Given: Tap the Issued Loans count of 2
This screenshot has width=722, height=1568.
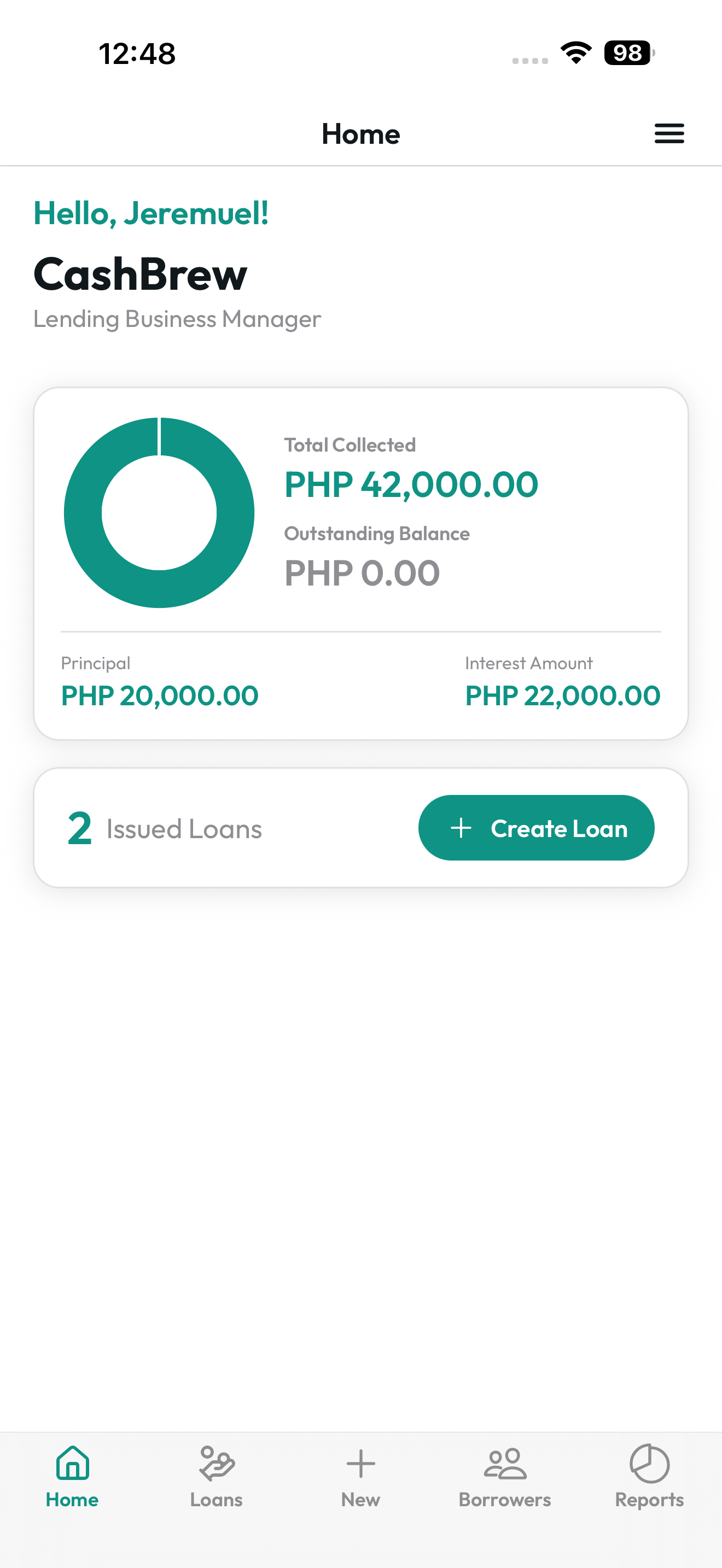Looking at the screenshot, I should point(80,827).
